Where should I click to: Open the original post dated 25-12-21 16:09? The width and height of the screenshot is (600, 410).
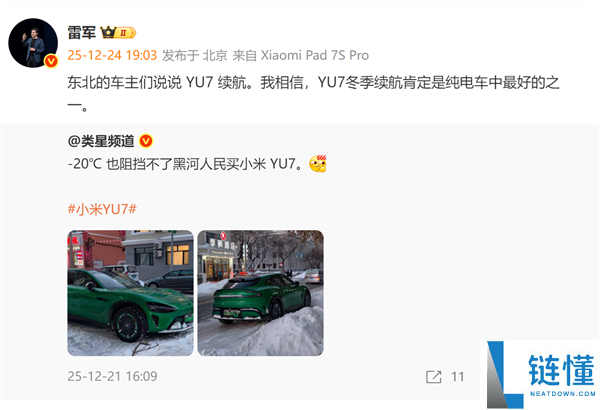(111, 376)
